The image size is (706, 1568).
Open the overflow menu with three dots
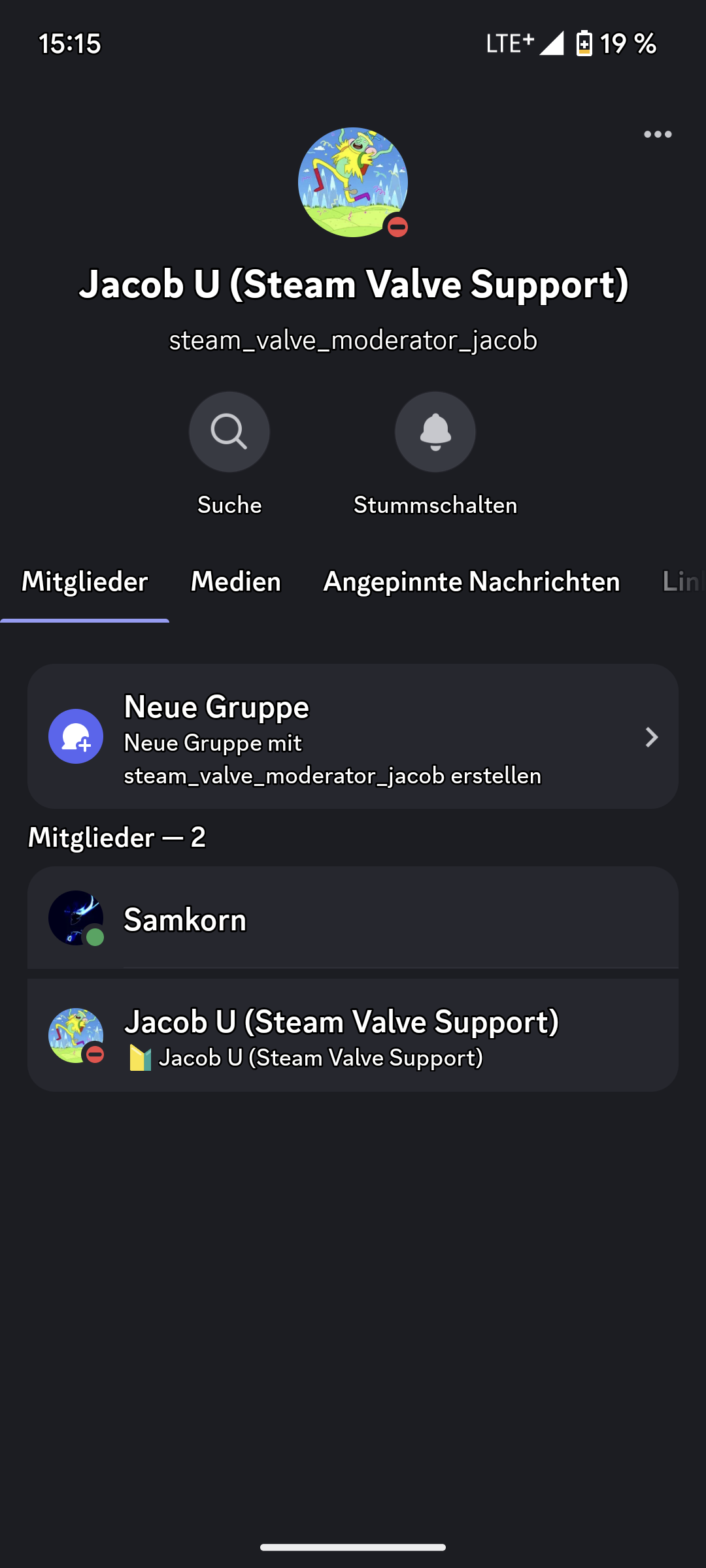(658, 134)
